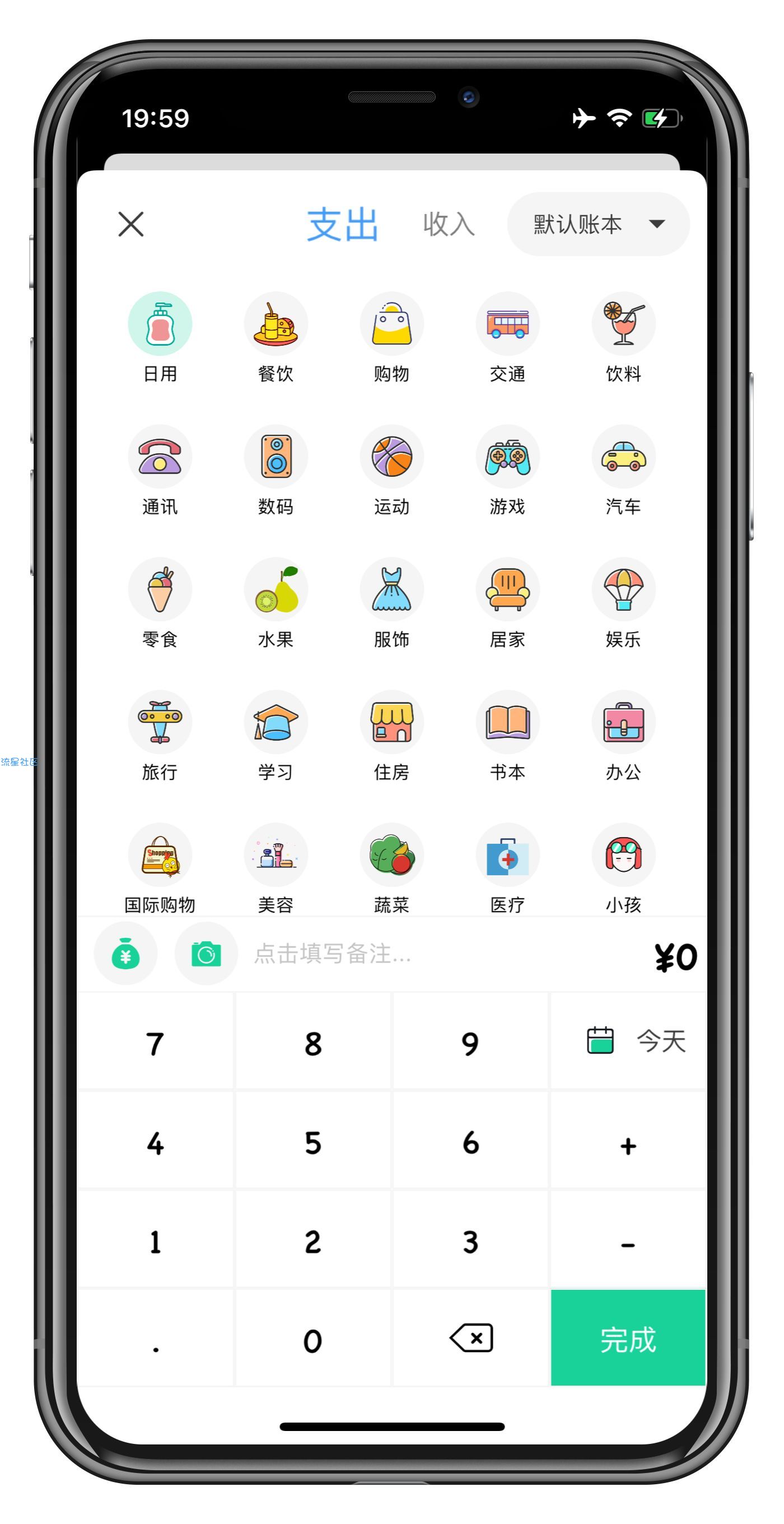The height and width of the screenshot is (1524, 784).
Task: Tap the plus key on the keypad
Action: pos(628,1145)
